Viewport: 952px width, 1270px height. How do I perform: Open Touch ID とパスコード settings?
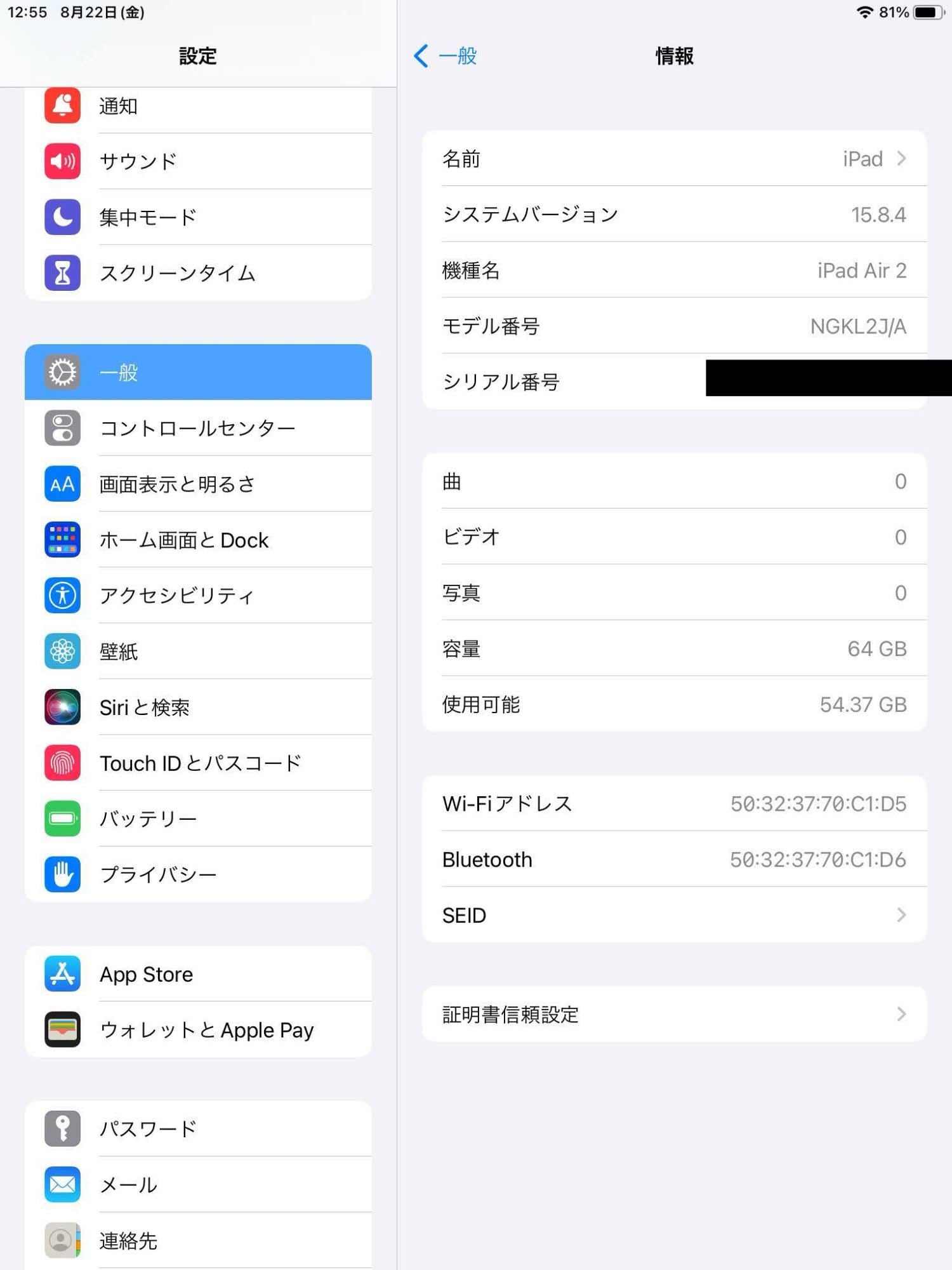198,763
